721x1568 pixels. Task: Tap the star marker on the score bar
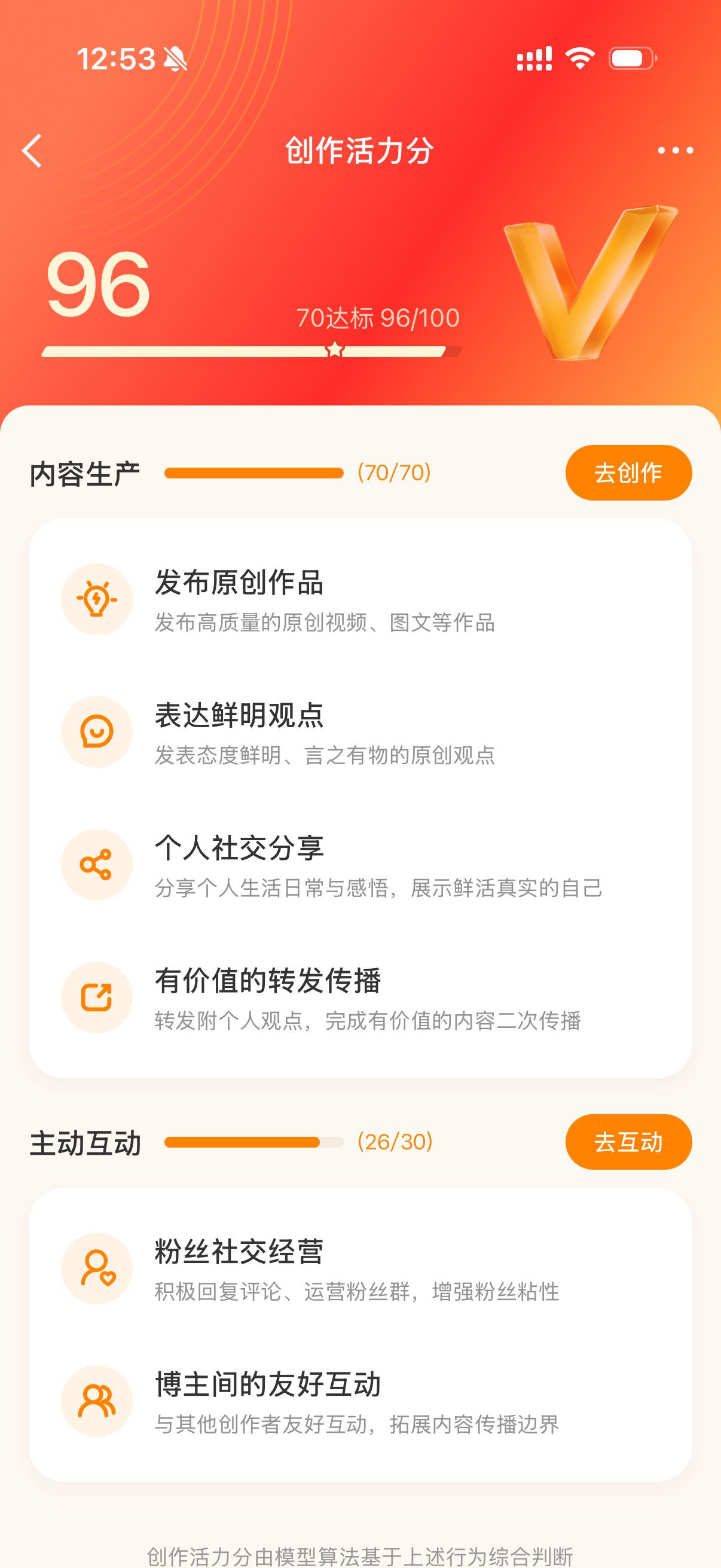click(x=334, y=348)
